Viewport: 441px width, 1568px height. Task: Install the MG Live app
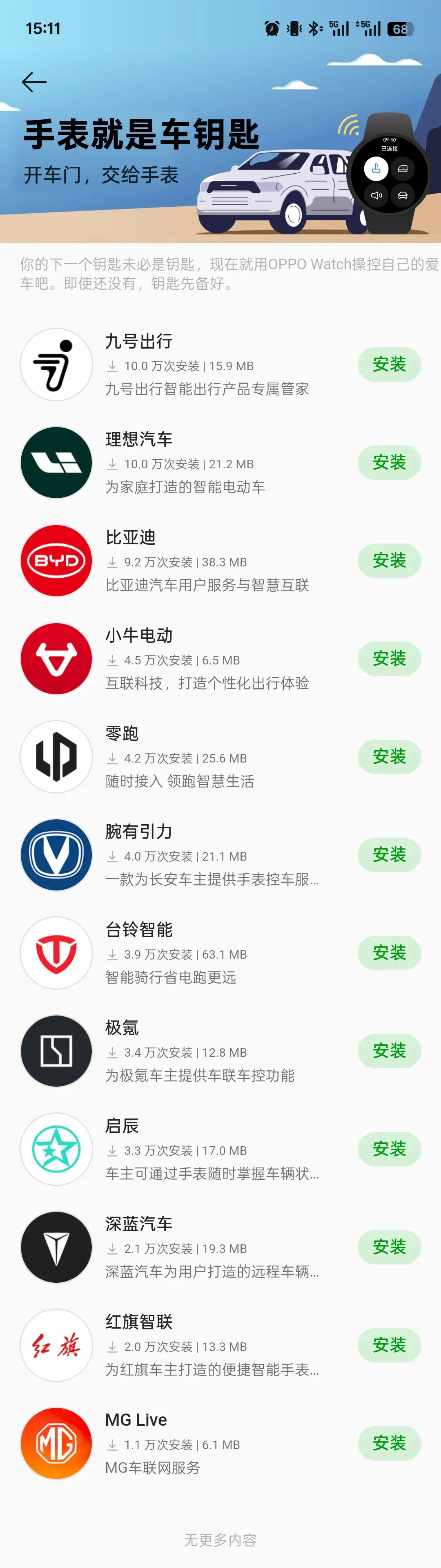[x=389, y=1443]
